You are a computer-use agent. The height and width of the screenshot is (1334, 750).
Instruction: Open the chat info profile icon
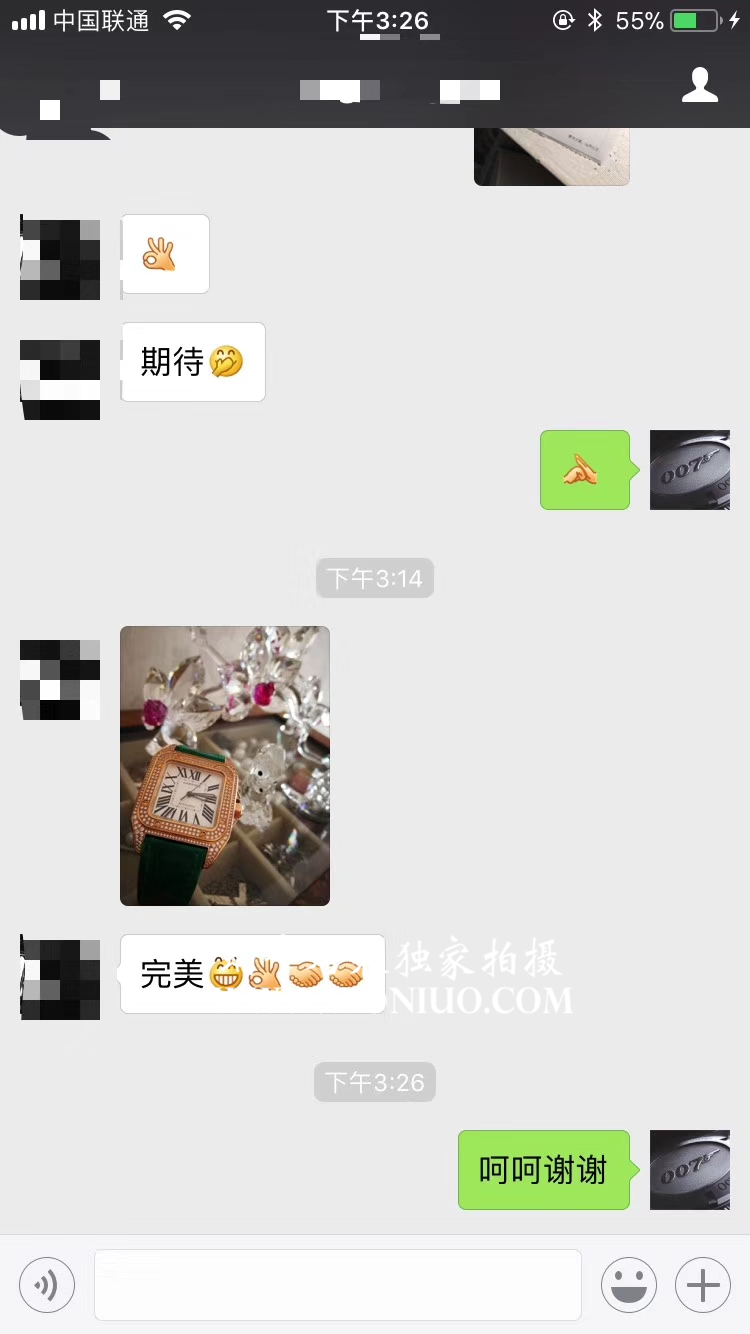coord(700,86)
